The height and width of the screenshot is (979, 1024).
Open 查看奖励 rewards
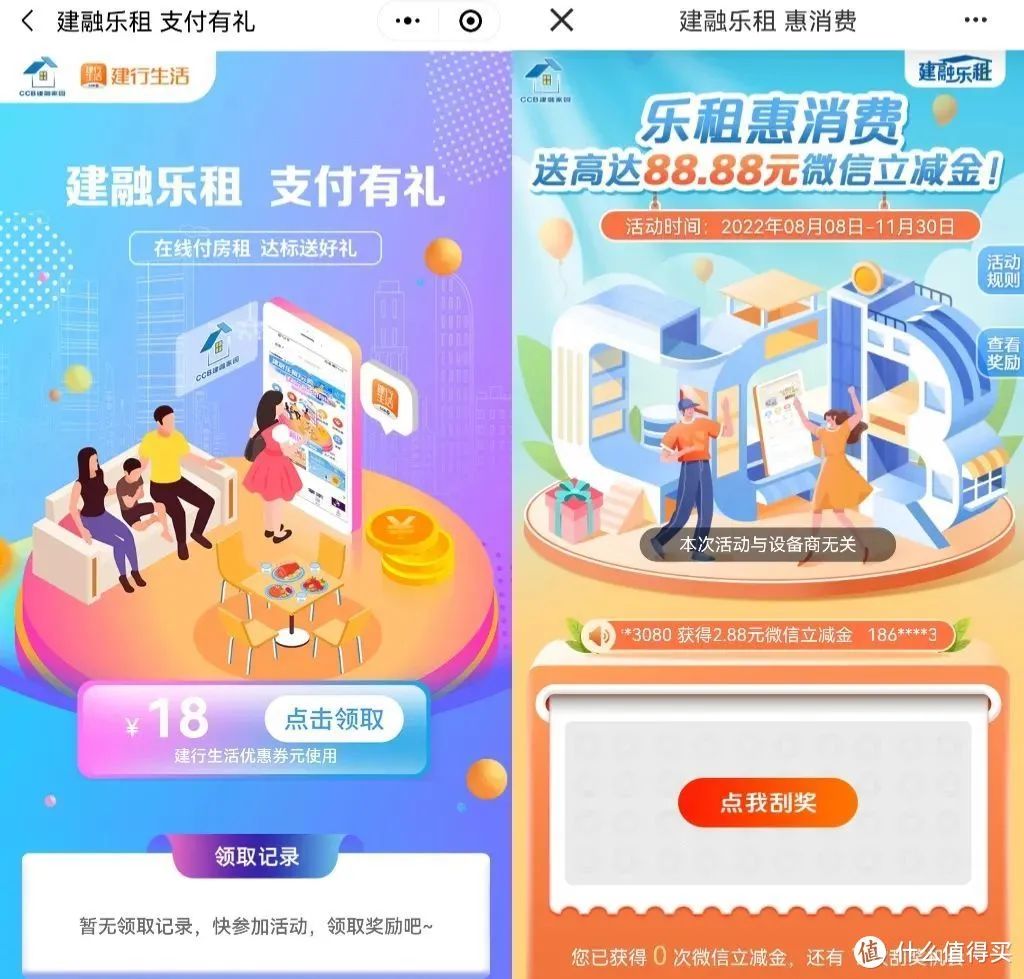1003,353
